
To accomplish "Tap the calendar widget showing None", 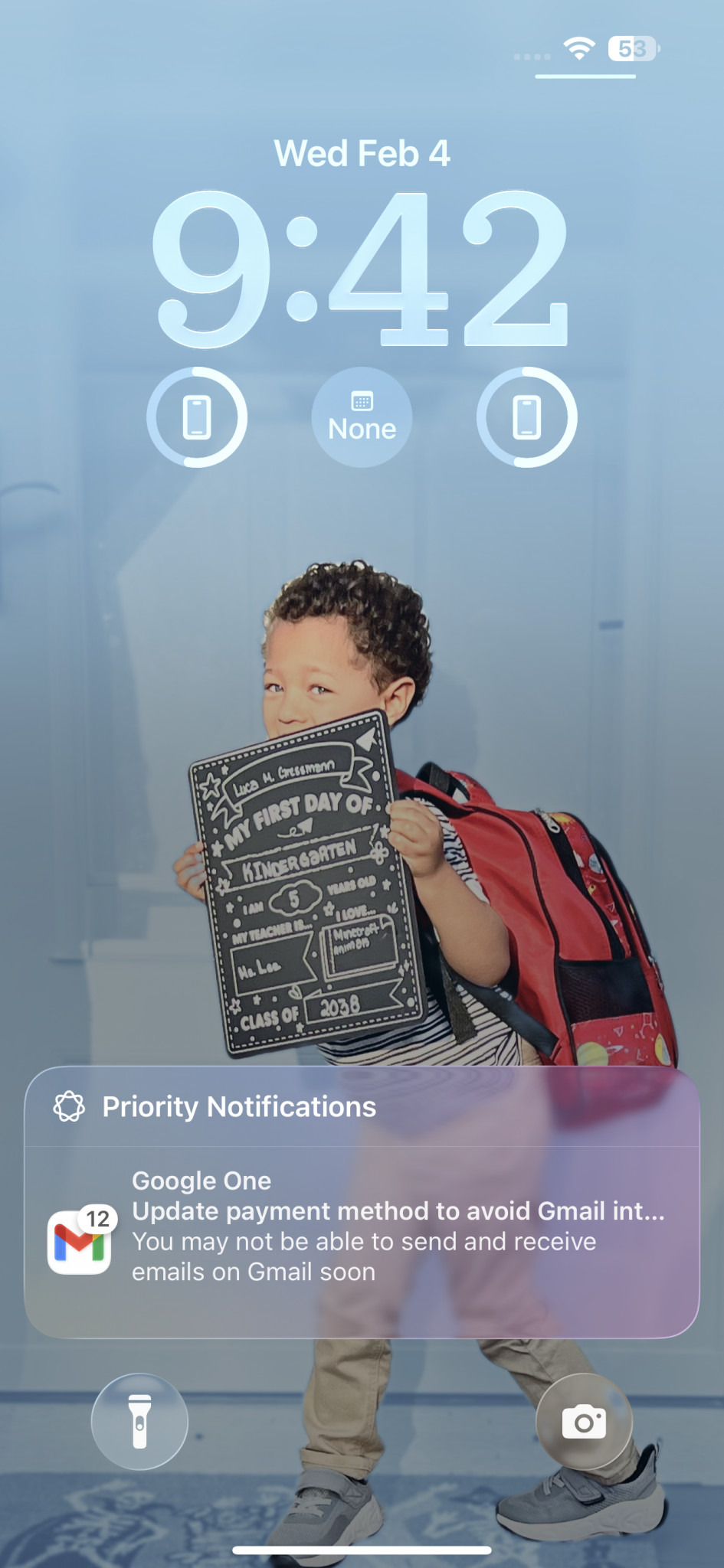I will (x=362, y=417).
